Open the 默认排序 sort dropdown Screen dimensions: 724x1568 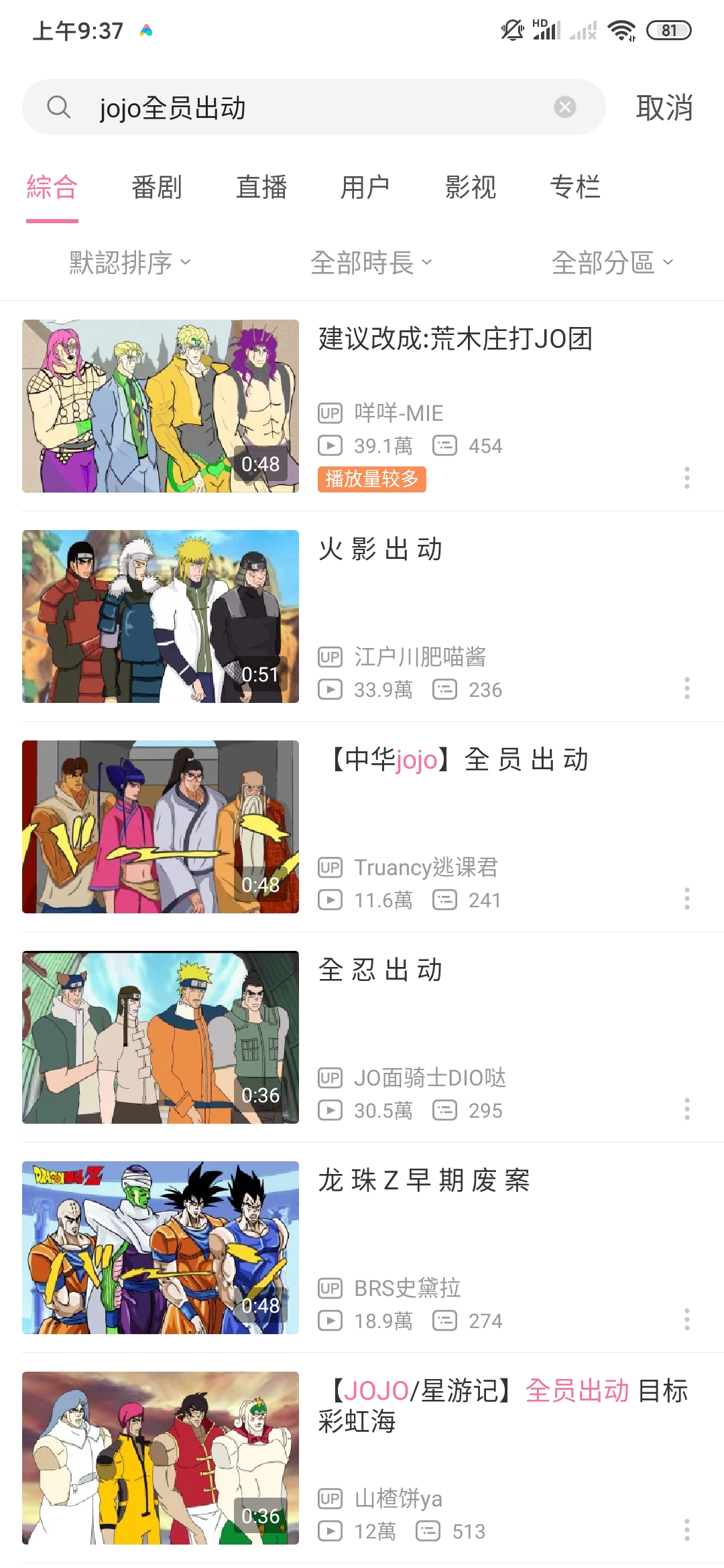click(x=127, y=263)
